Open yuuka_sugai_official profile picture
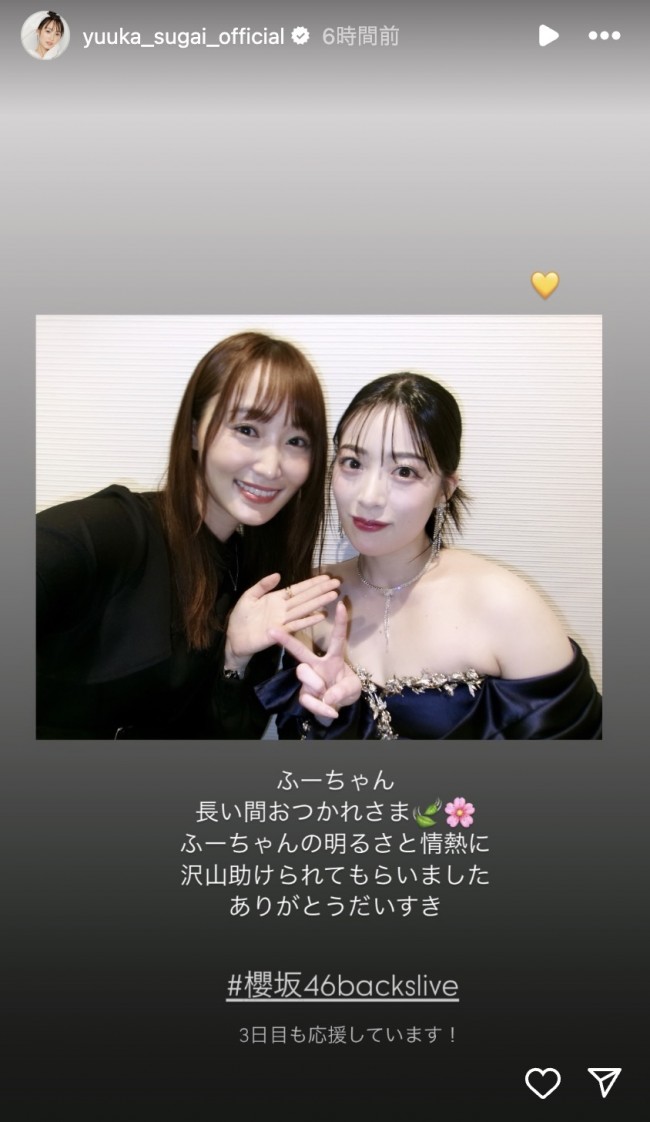 pos(45,36)
